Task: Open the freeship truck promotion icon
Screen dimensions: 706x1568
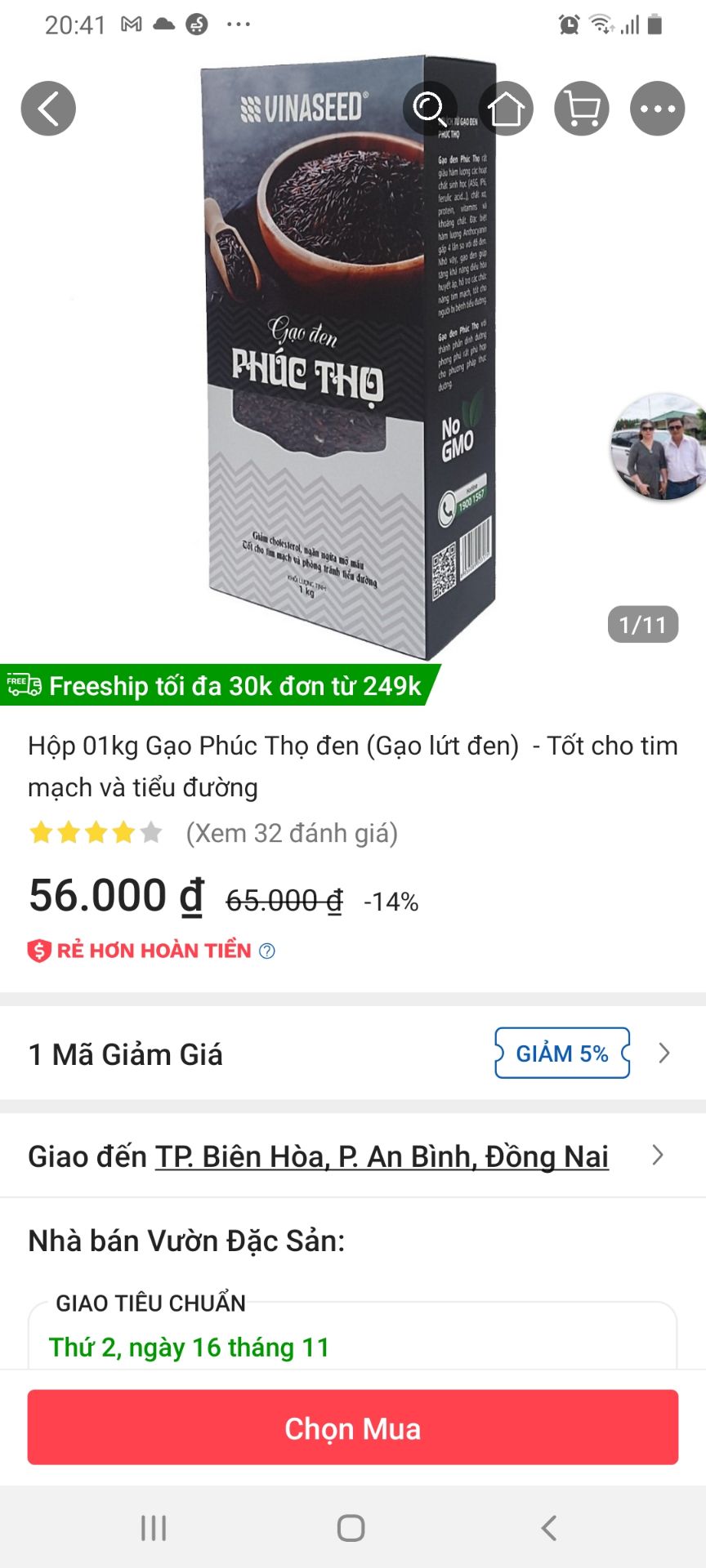Action: 25,687
